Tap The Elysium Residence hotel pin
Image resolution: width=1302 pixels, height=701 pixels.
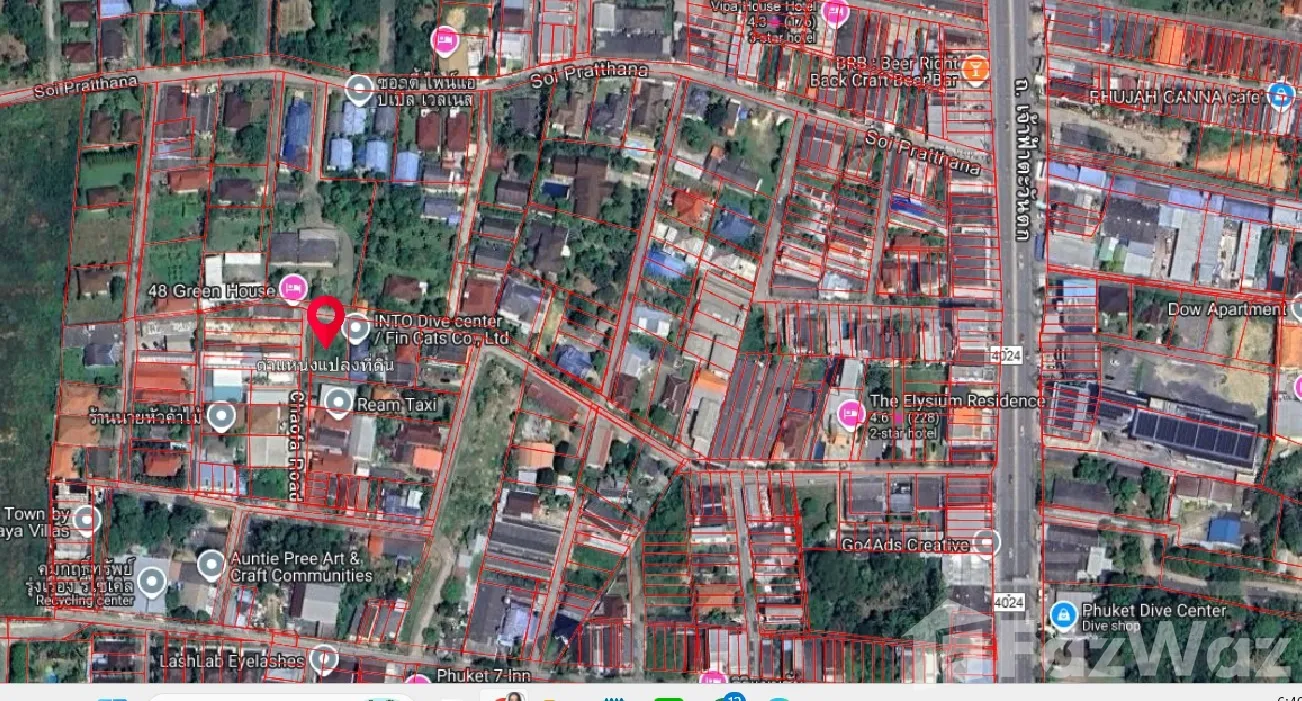(851, 412)
